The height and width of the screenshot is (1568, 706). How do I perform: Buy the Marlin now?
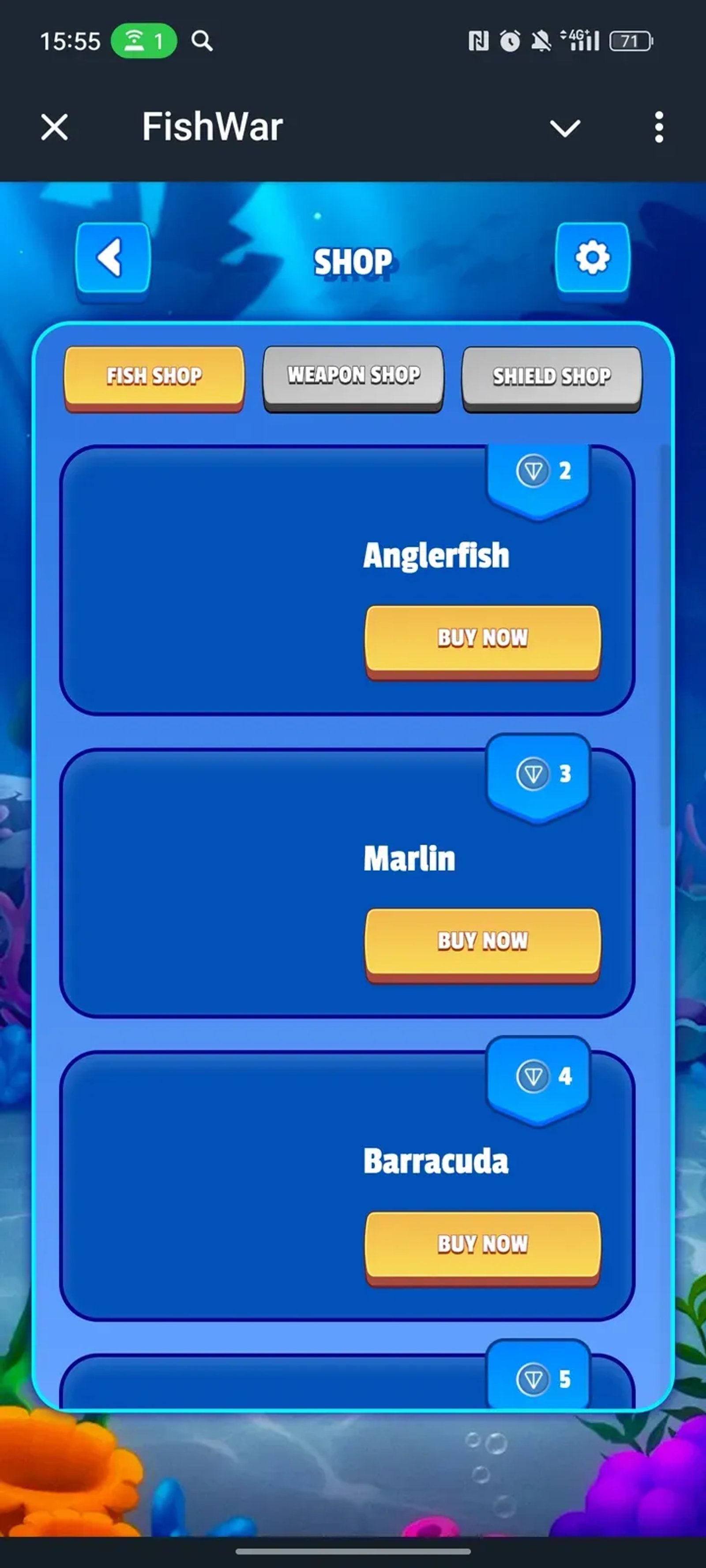coord(482,941)
